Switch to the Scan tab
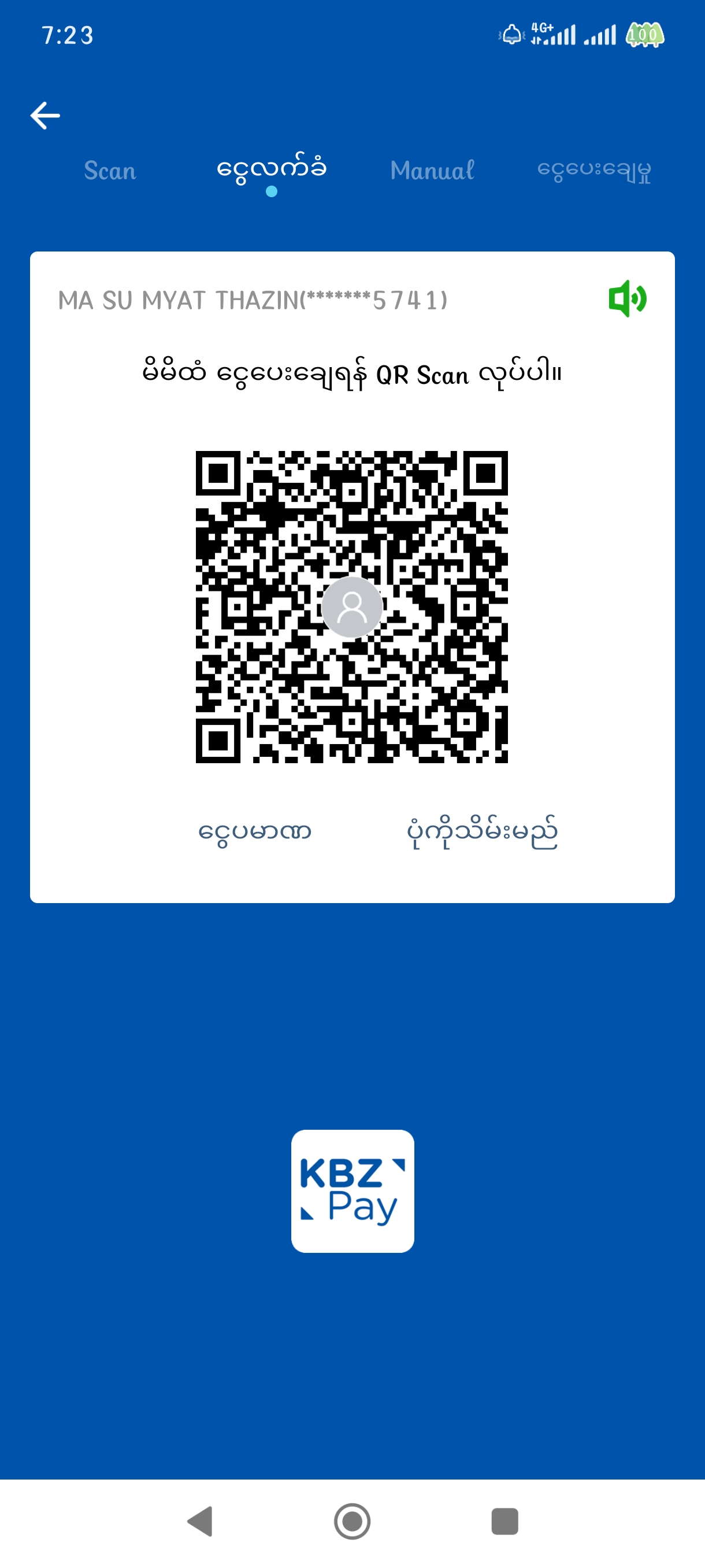This screenshot has height=1568, width=705. pos(110,171)
